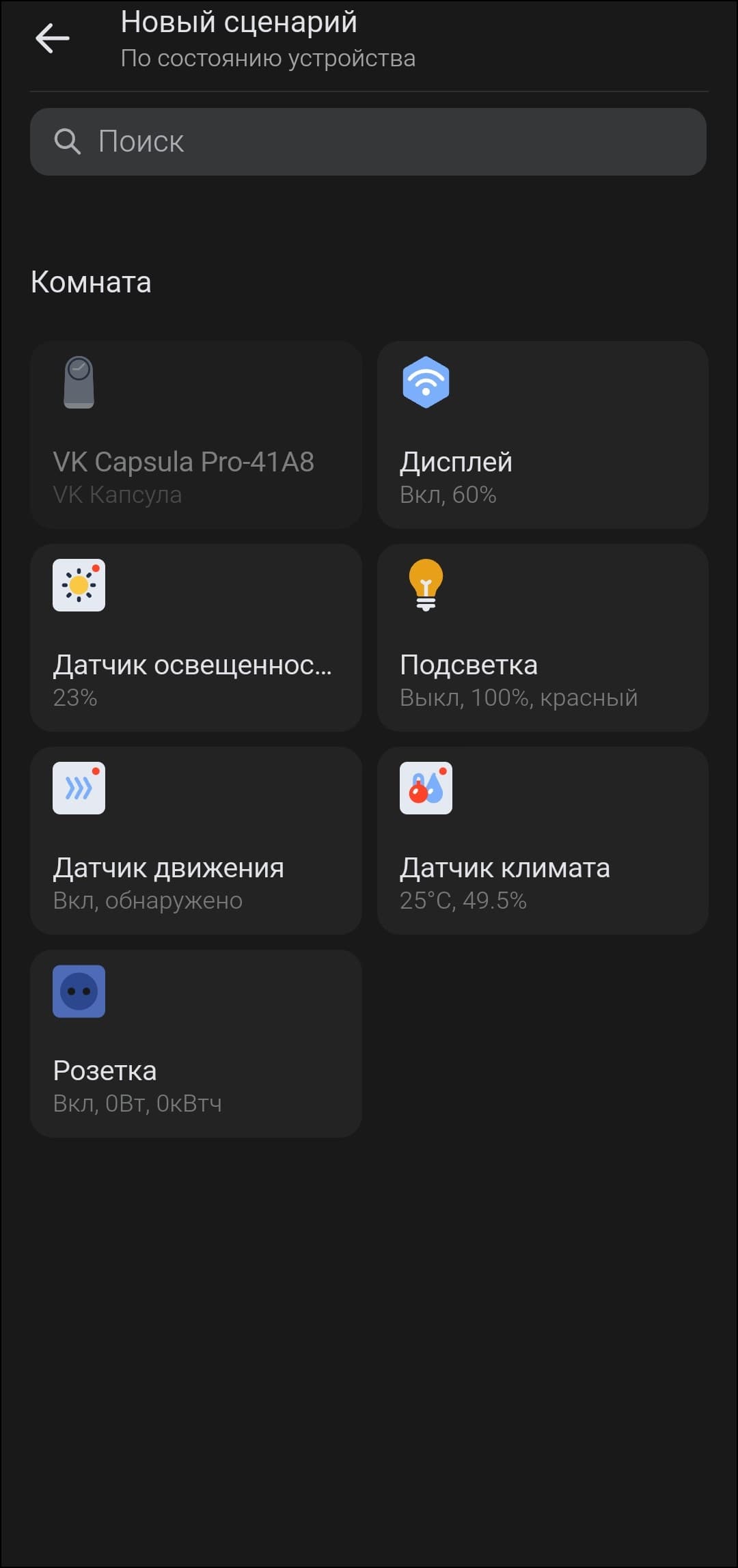The image size is (738, 1568).
Task: Pick the Датчик климата card
Action: (x=543, y=840)
